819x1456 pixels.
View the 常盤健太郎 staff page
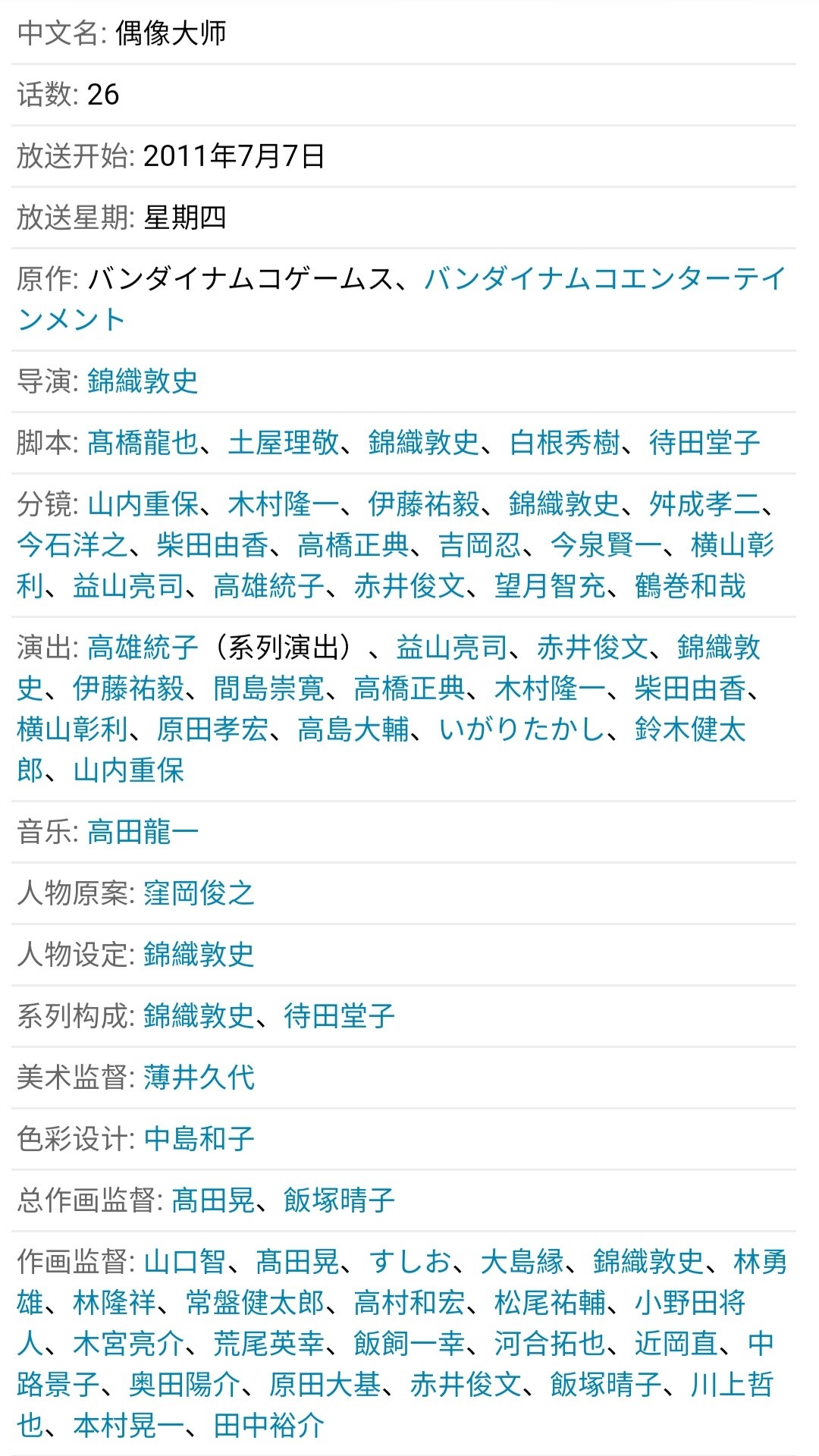(256, 1303)
